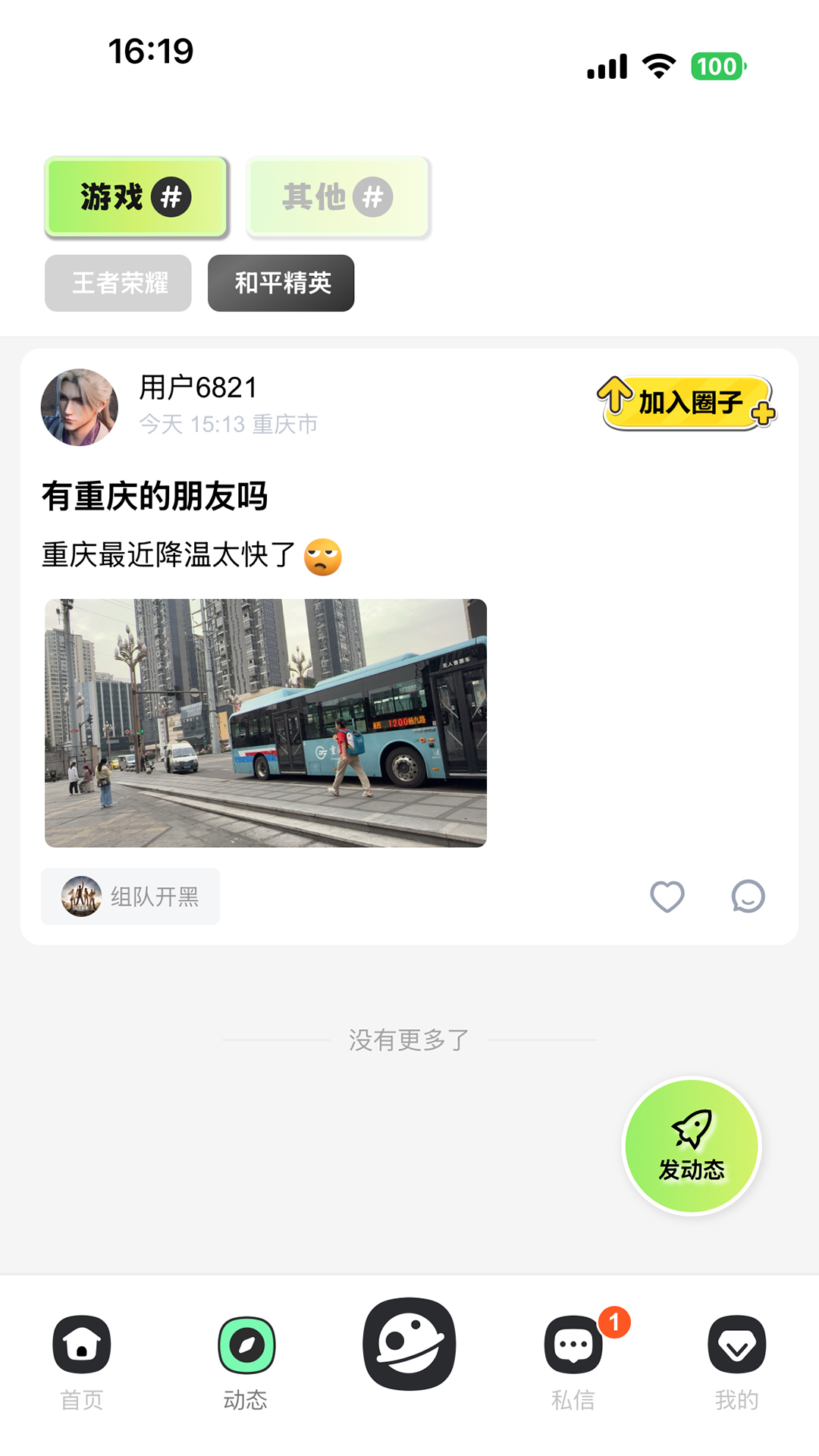The height and width of the screenshot is (1456, 819).
Task: Enable the 王者荣耀 game filter
Action: pos(118,283)
